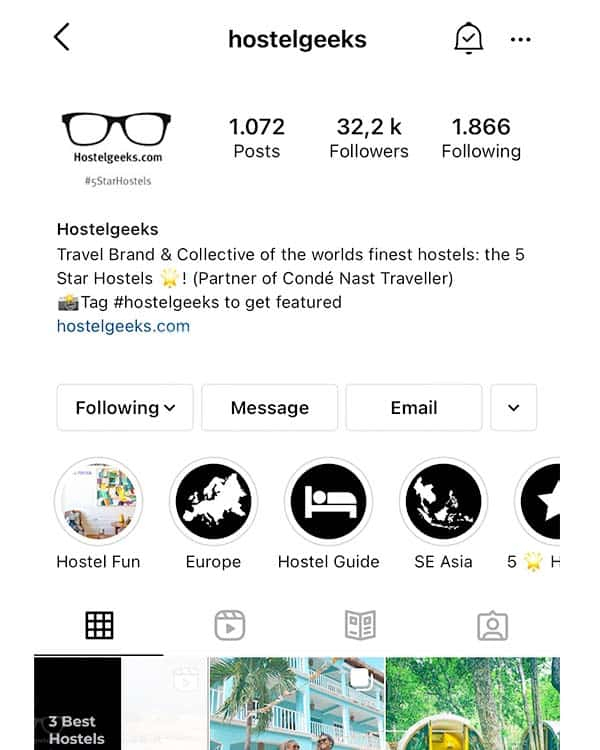
Task: Message the Hostelgeeks account
Action: pyautogui.click(x=270, y=407)
